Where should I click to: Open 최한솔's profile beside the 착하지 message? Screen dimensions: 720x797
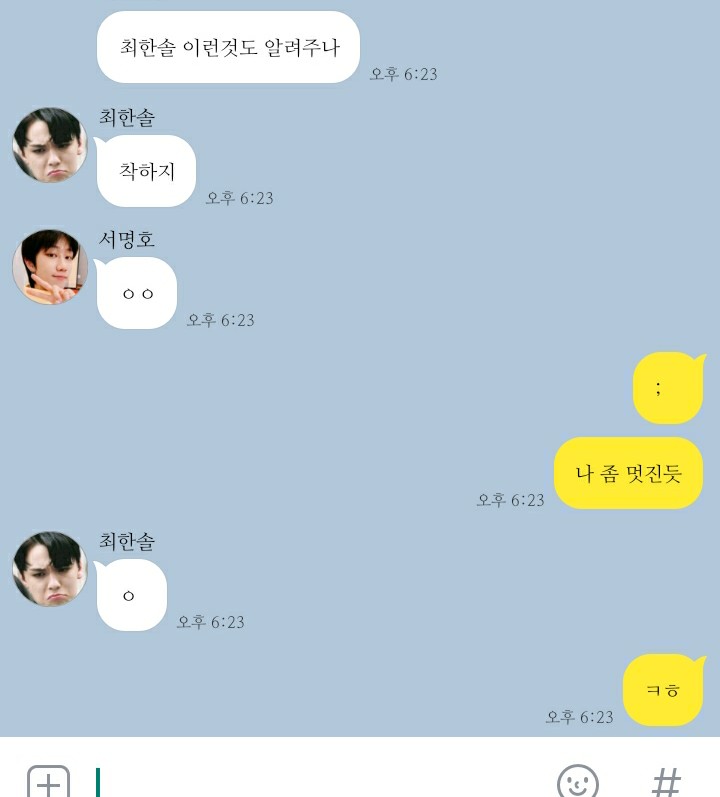(50, 145)
